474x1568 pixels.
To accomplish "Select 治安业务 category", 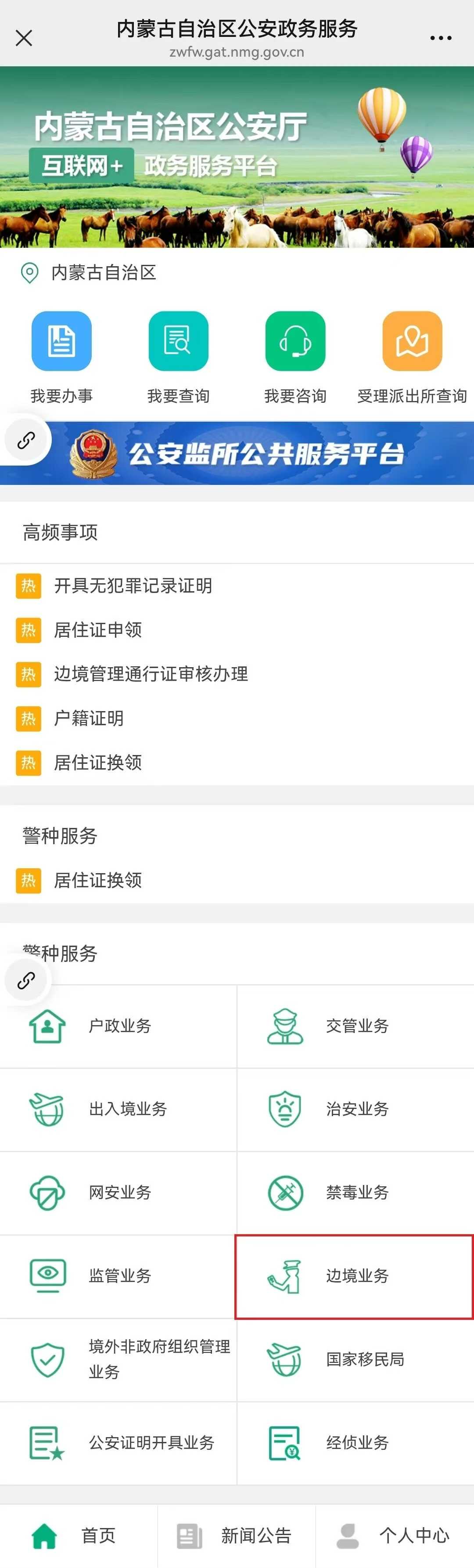I will pyautogui.click(x=356, y=1109).
